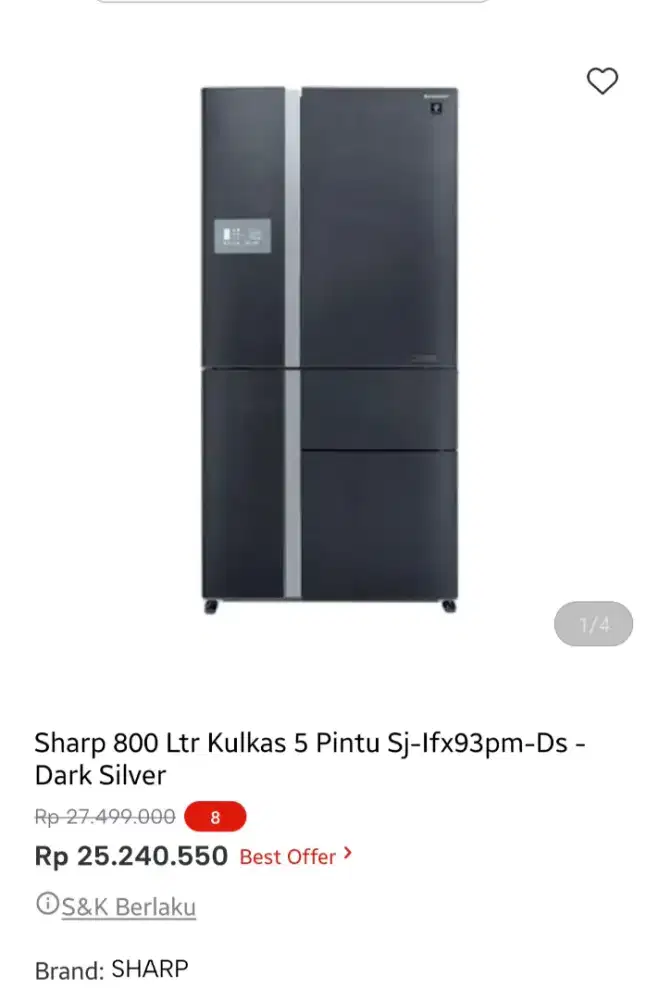Open the refrigerator product image

(x=330, y=350)
